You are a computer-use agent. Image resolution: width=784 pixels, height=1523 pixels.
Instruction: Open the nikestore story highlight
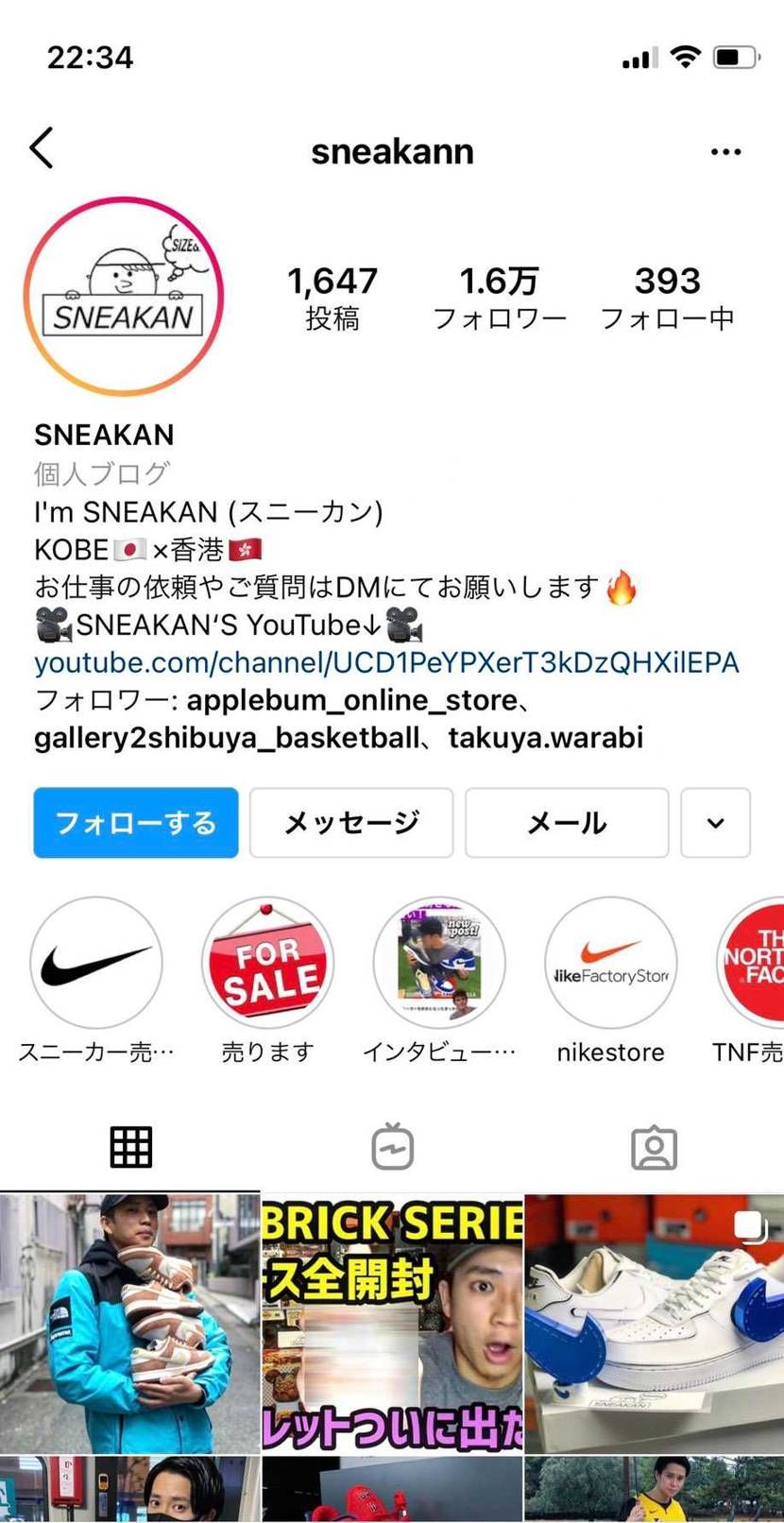click(x=610, y=964)
